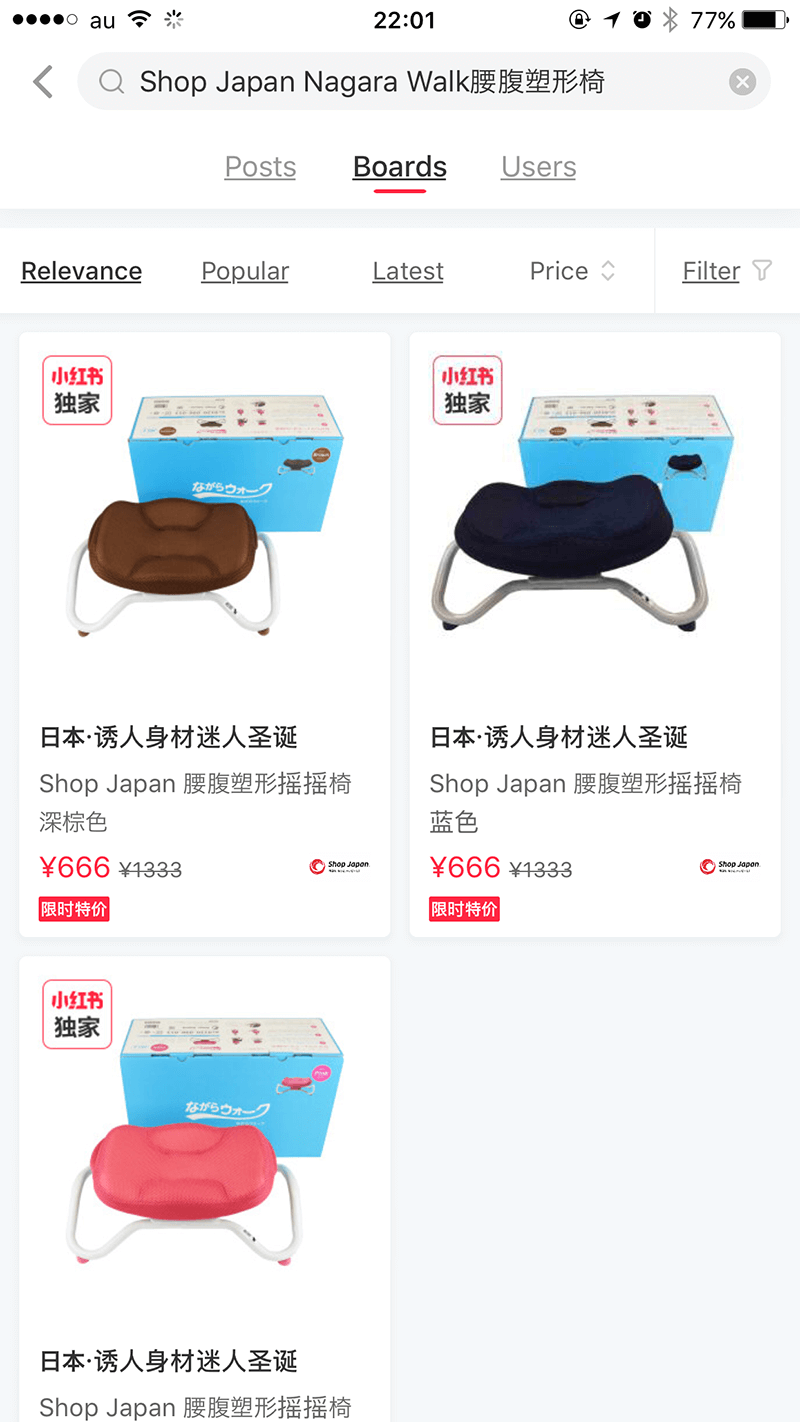Sort results by Latest

408,271
